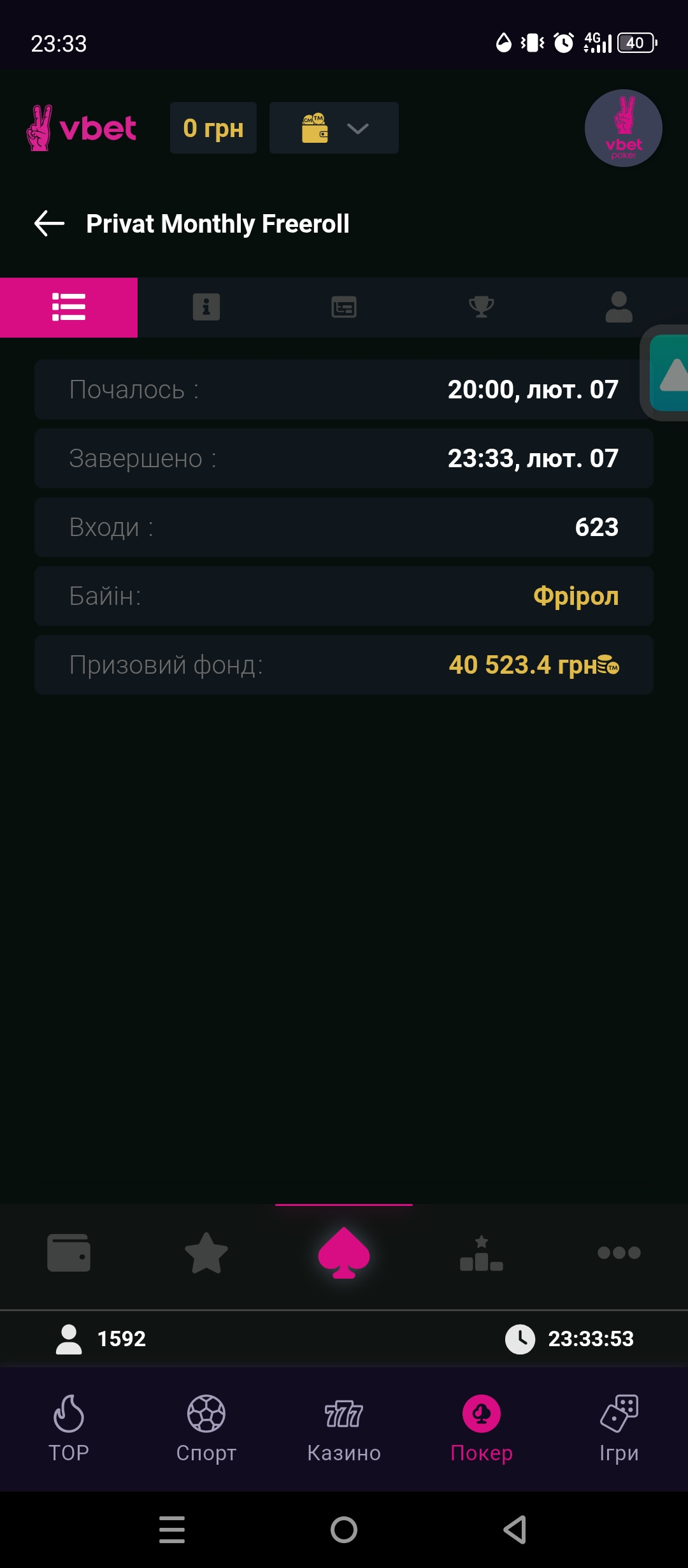Go back from Privat Monthly Freeroll
Image resolution: width=688 pixels, height=1568 pixels.
pos(50,224)
